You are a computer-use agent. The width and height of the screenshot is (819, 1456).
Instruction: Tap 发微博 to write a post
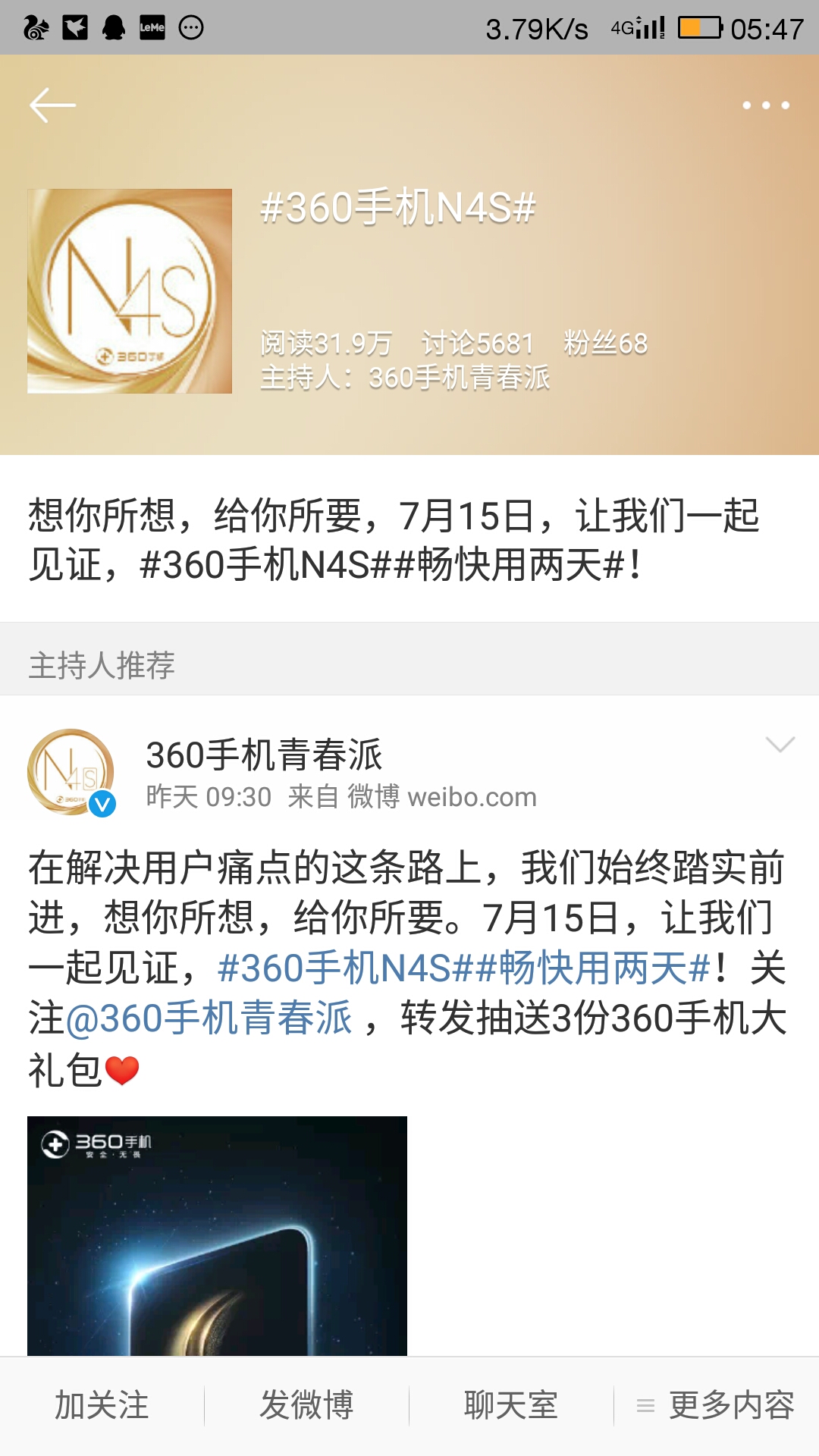(306, 1405)
